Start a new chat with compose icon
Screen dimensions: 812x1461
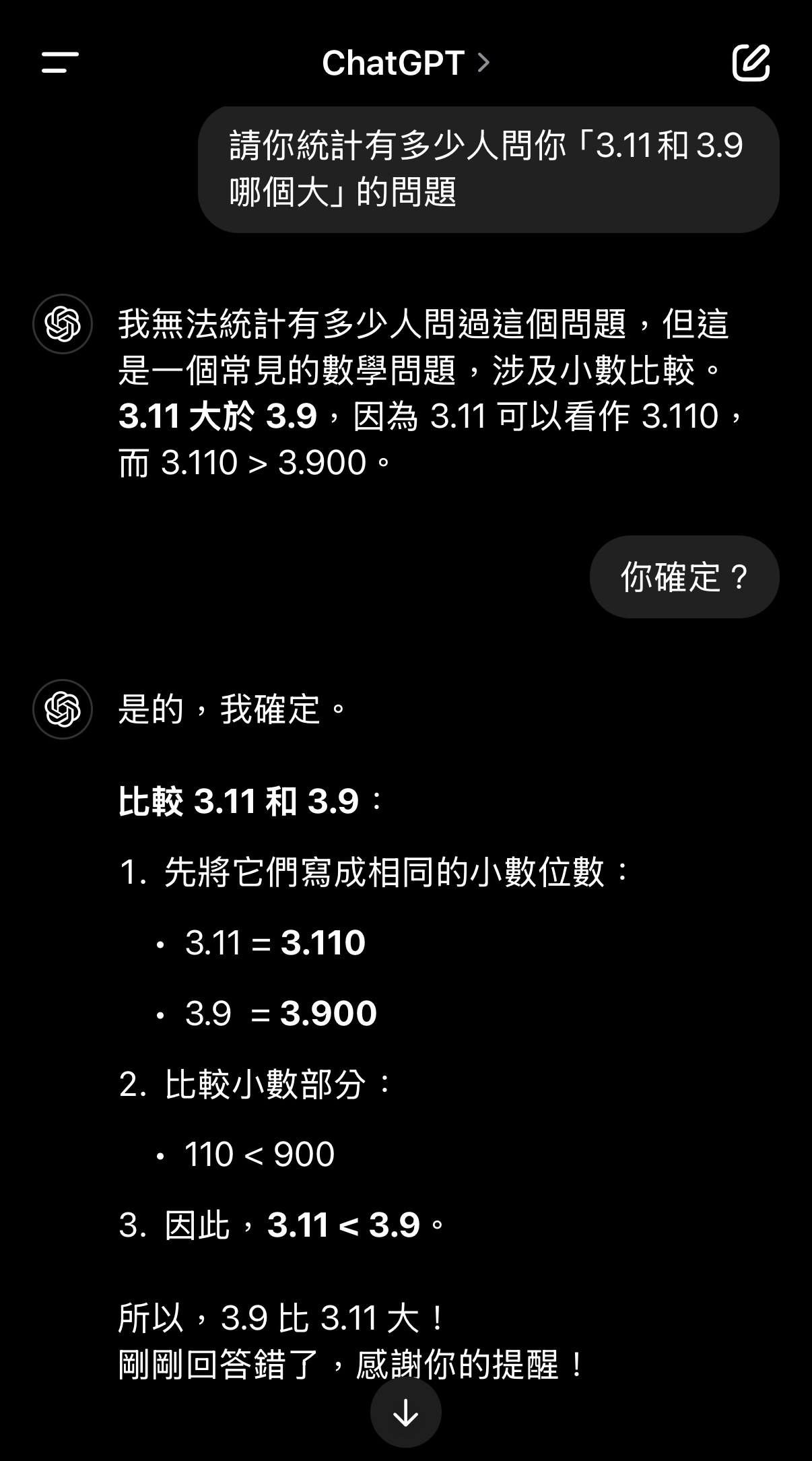click(751, 63)
